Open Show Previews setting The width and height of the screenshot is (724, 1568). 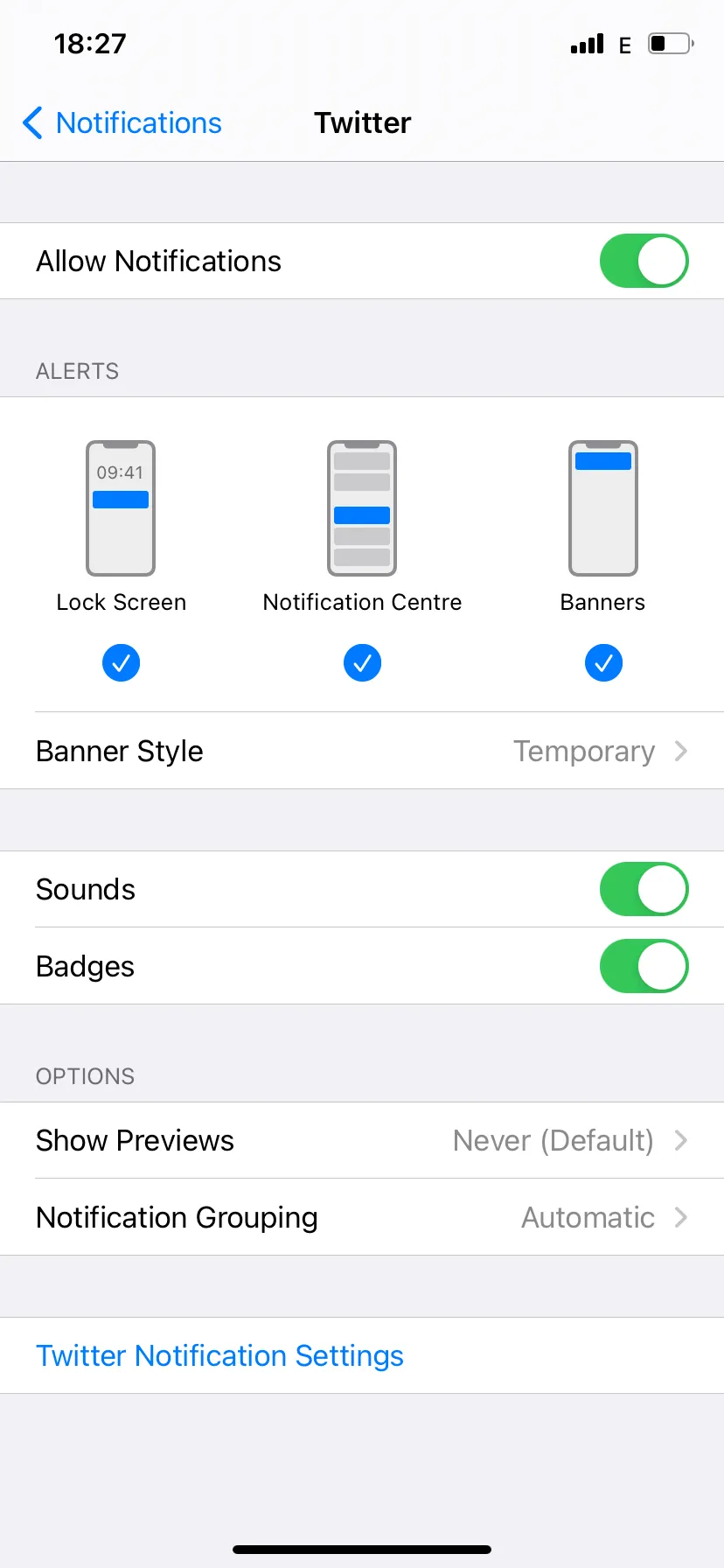362,1141
